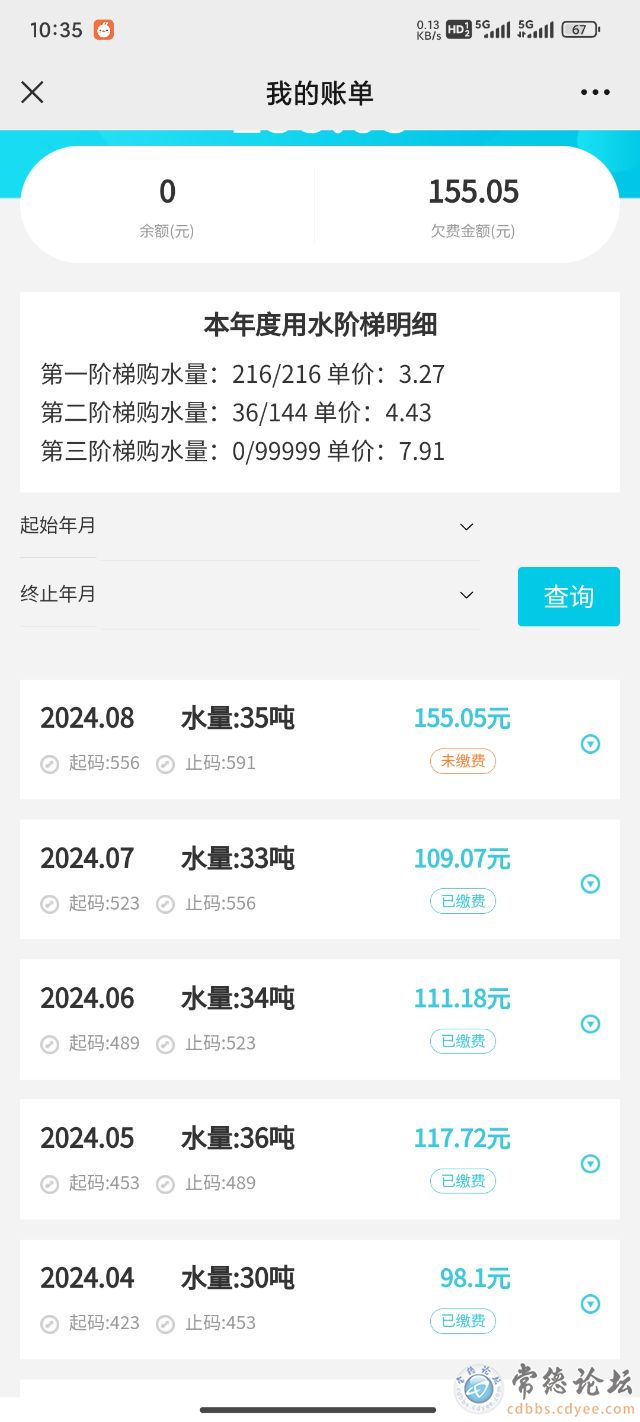Open the three-dot overflow menu
This screenshot has height=1422, width=640.
(x=595, y=93)
